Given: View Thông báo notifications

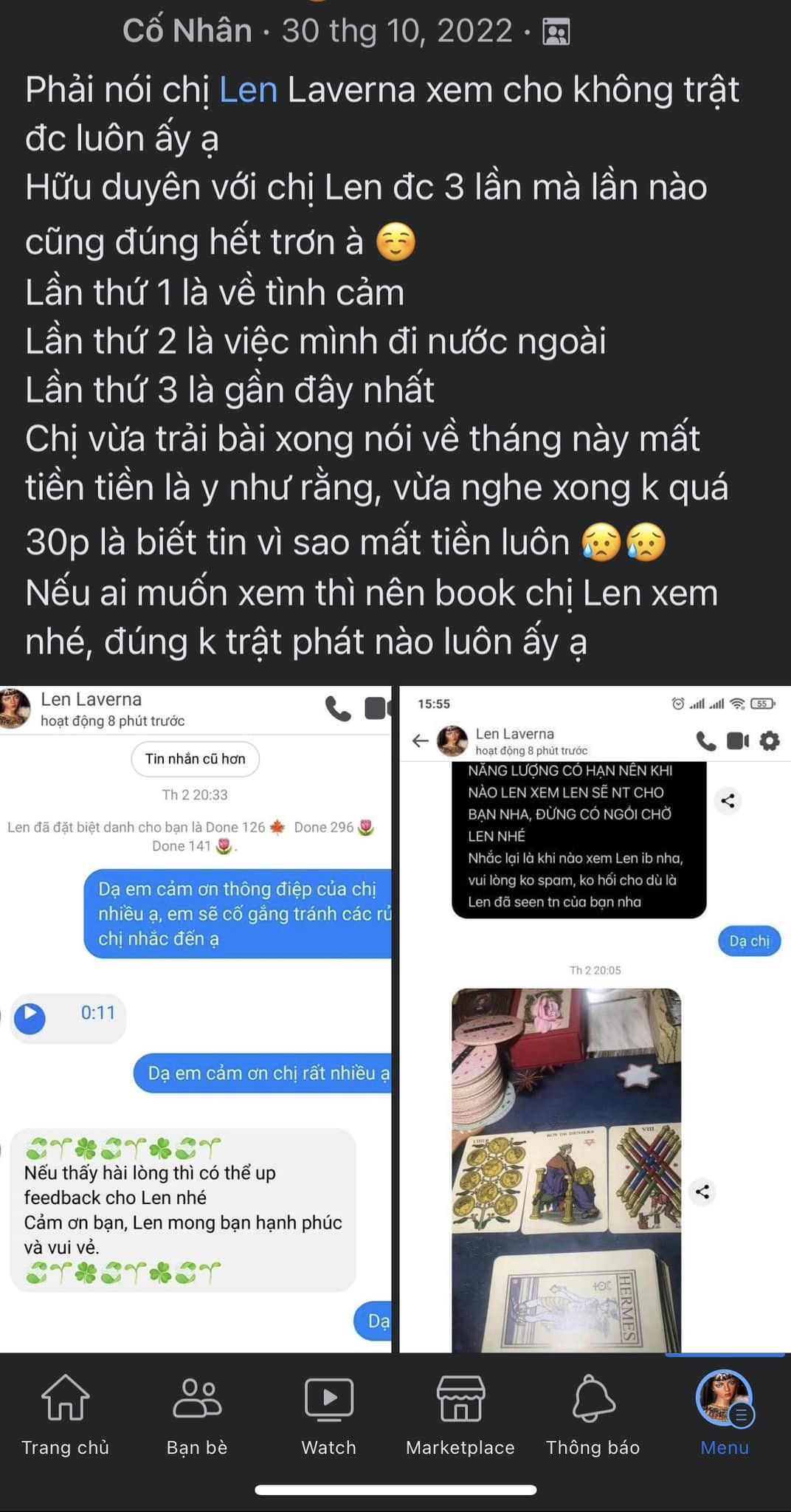Looking at the screenshot, I should point(593,1415).
